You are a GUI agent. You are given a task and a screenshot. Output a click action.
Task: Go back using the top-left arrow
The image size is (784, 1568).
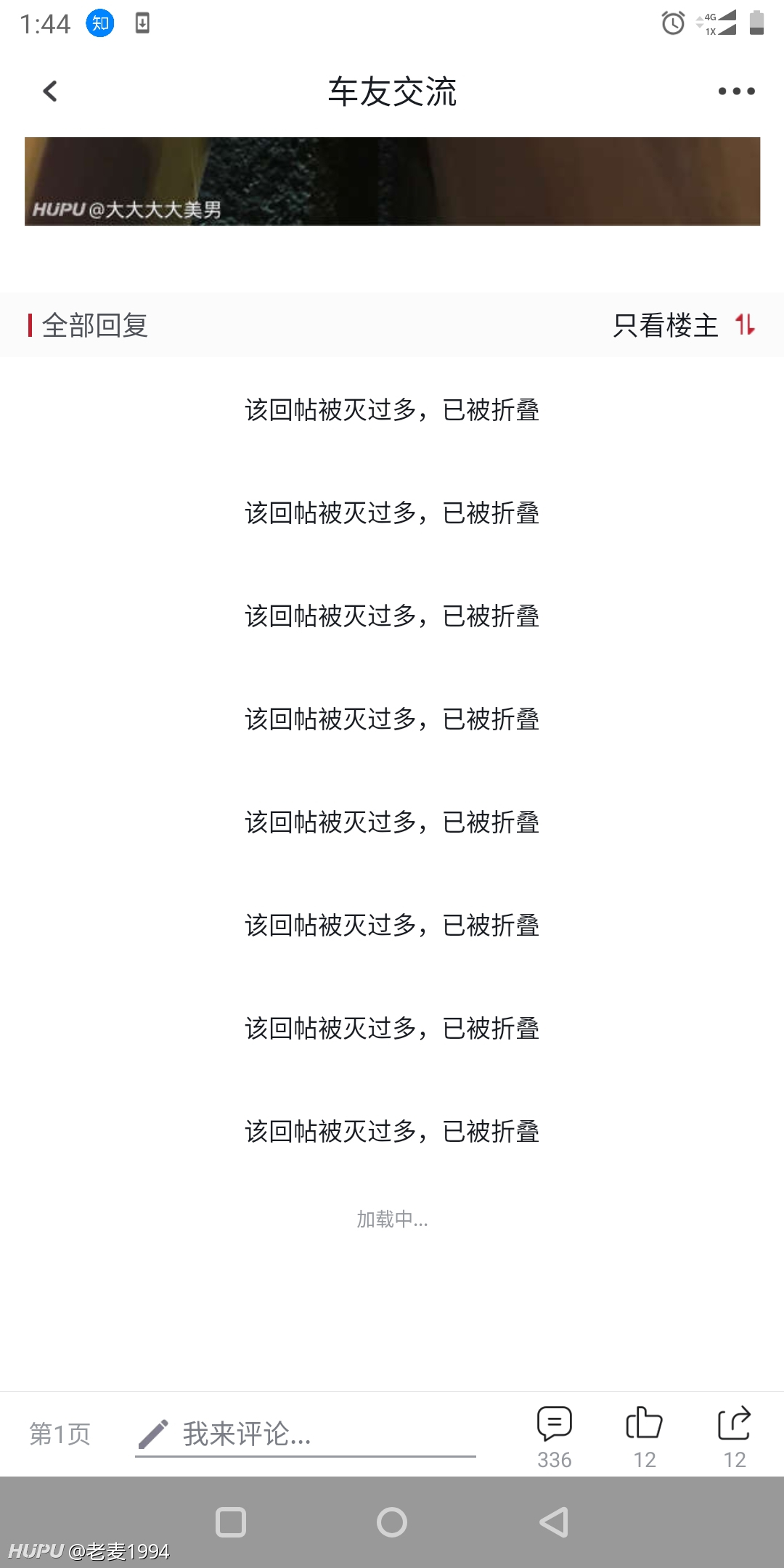[49, 91]
